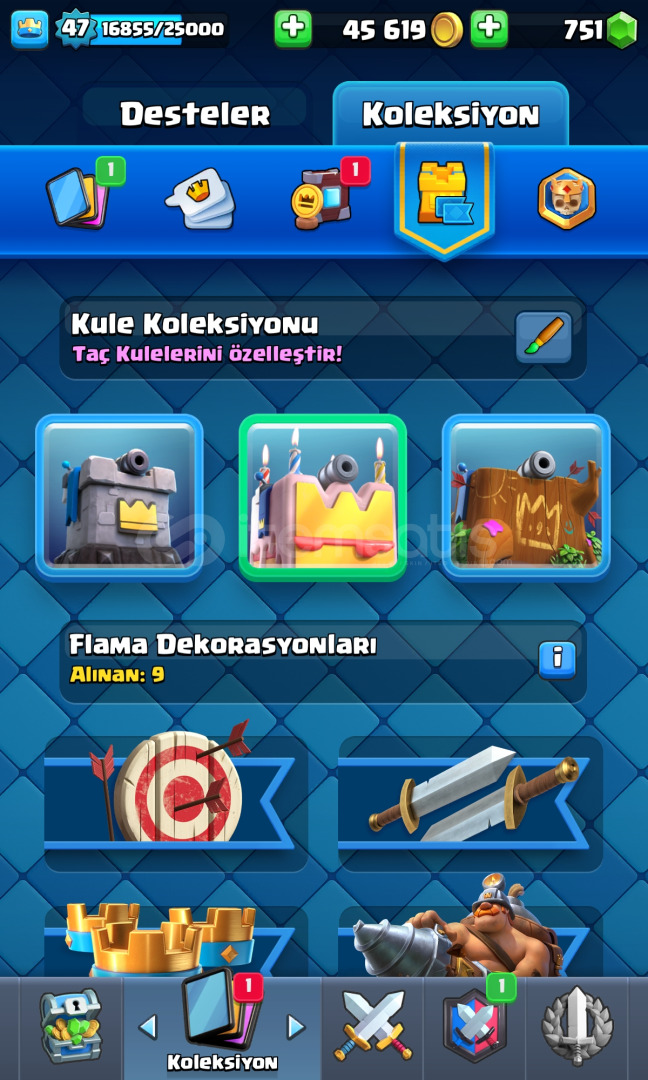Choose the miner with drill banner decoration
This screenshot has height=1080, width=648.
click(x=470, y=930)
